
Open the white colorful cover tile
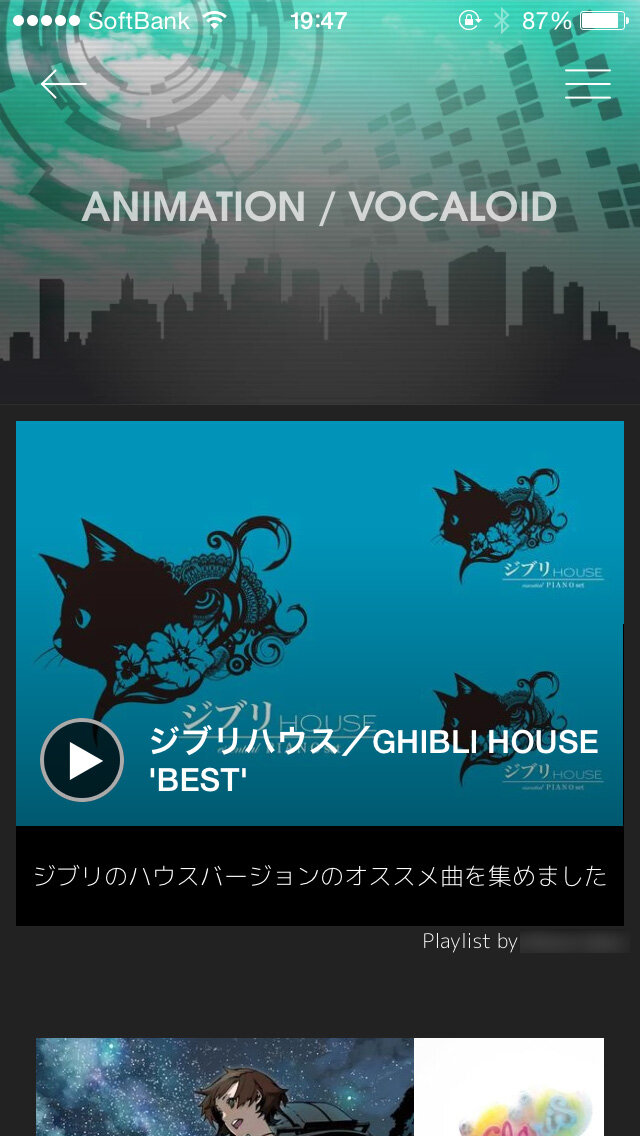(509, 1088)
